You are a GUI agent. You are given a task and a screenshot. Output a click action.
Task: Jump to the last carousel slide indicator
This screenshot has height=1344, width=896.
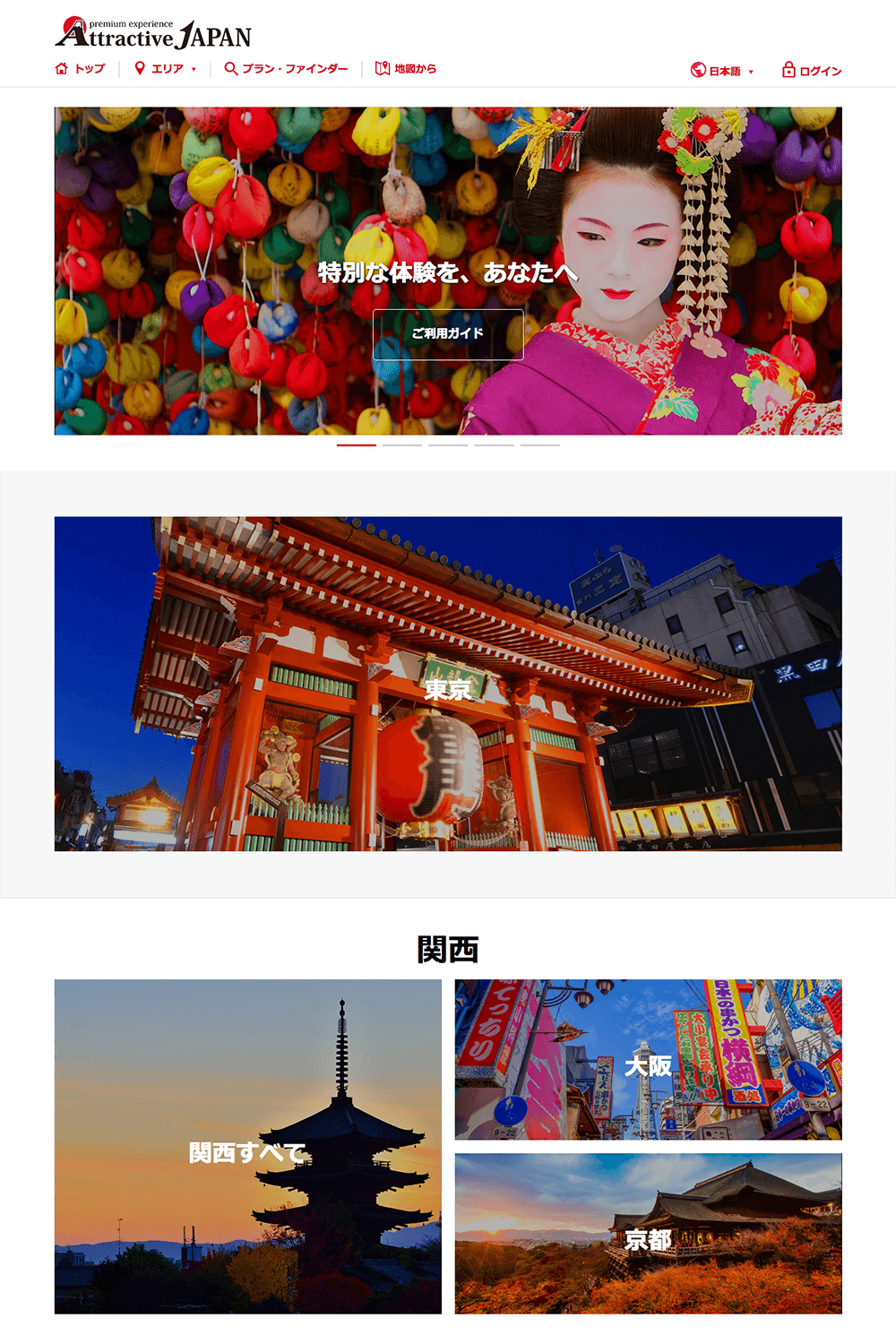[x=540, y=444]
